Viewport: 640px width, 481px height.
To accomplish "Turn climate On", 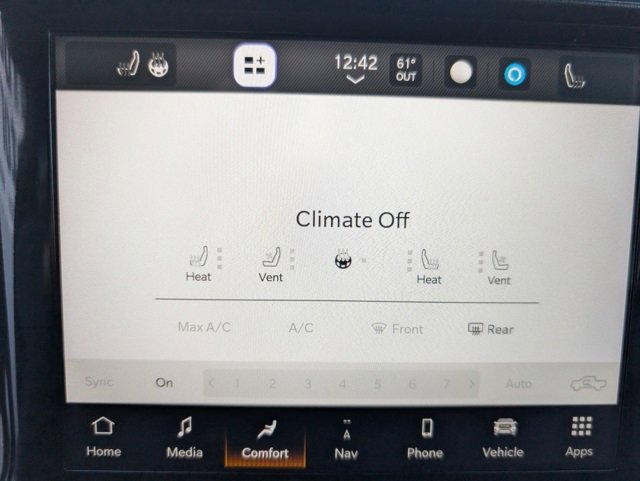I will tap(164, 382).
